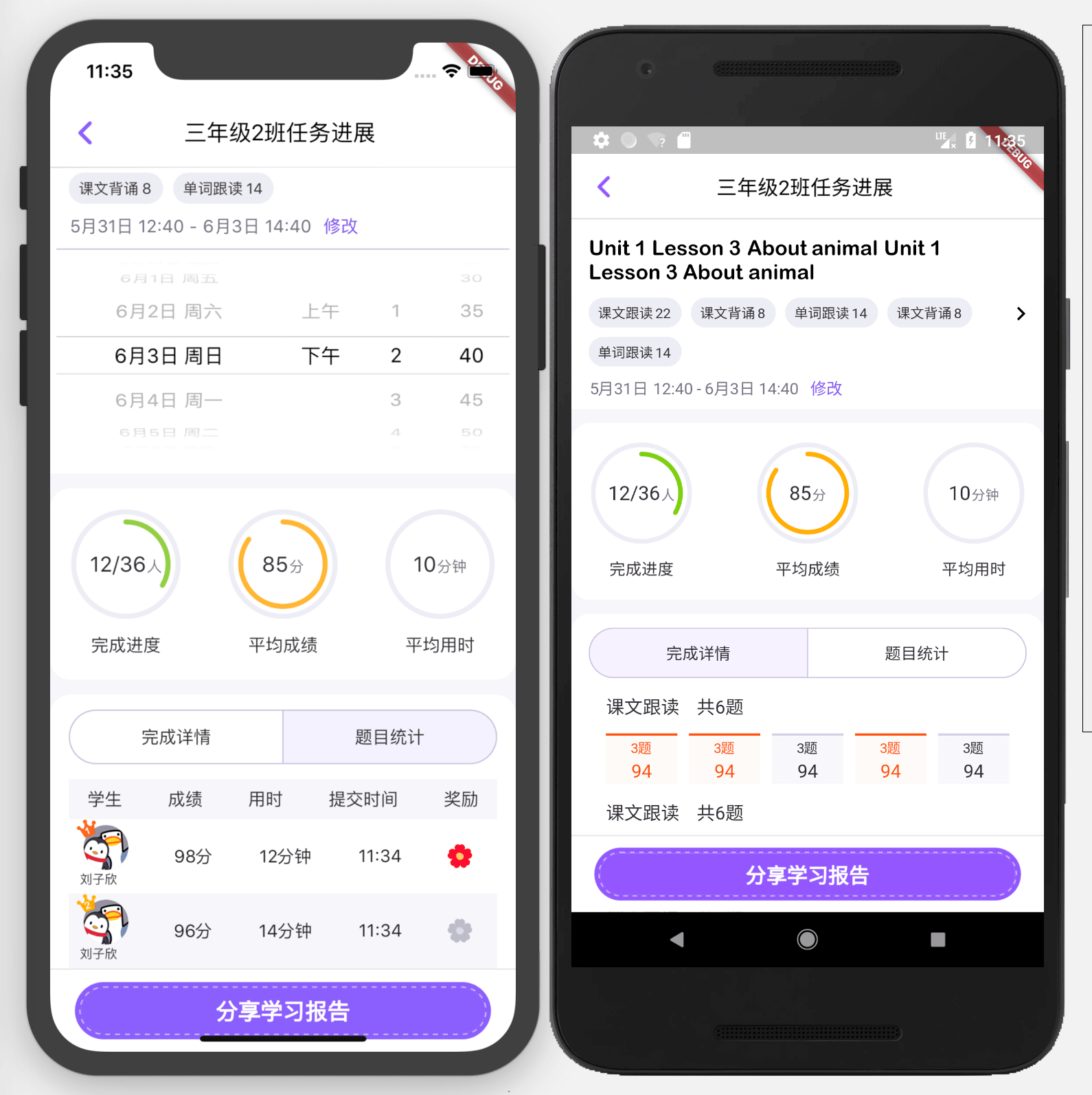Tap 分享学习报告 on the Android screen
The height and width of the screenshot is (1095, 1092).
pyautogui.click(x=807, y=874)
